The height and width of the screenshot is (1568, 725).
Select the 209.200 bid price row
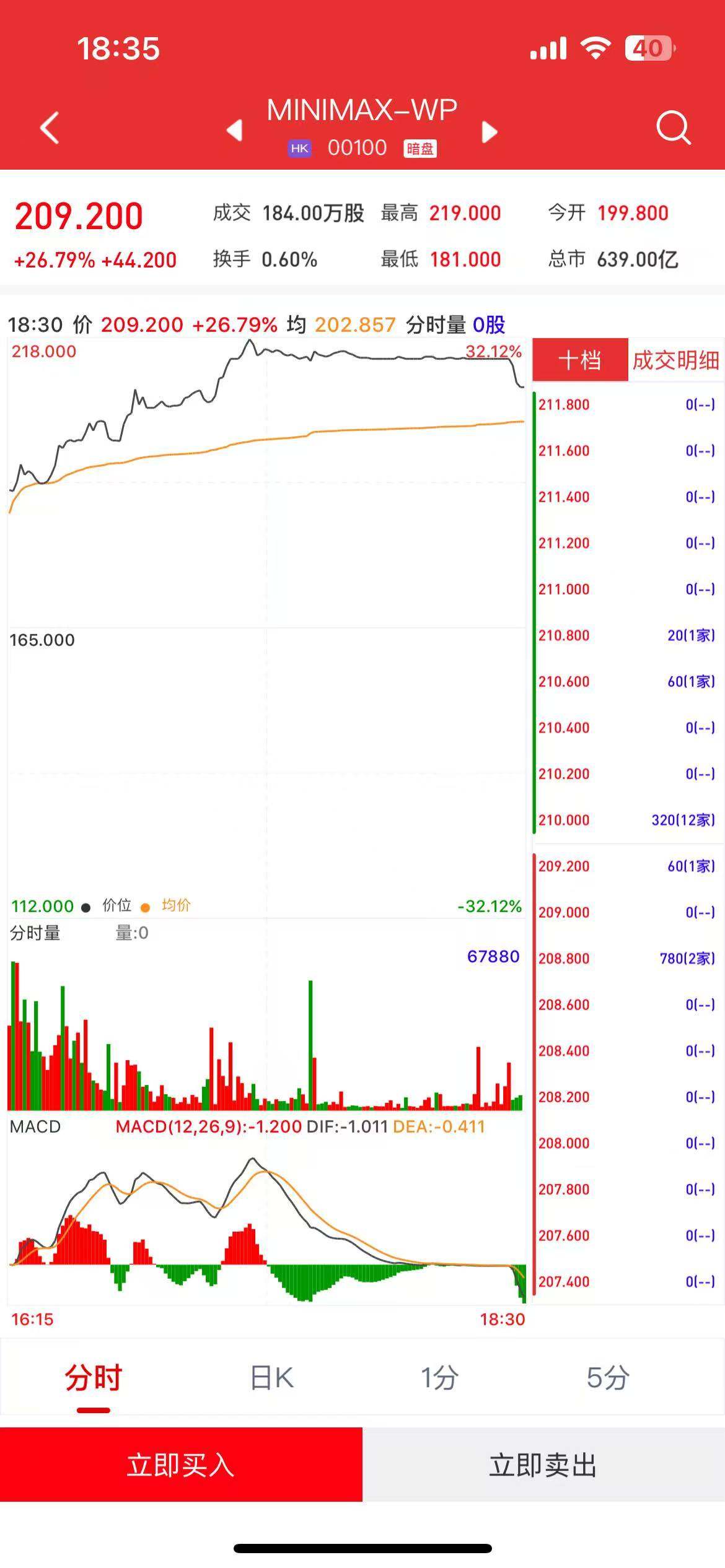click(626, 866)
